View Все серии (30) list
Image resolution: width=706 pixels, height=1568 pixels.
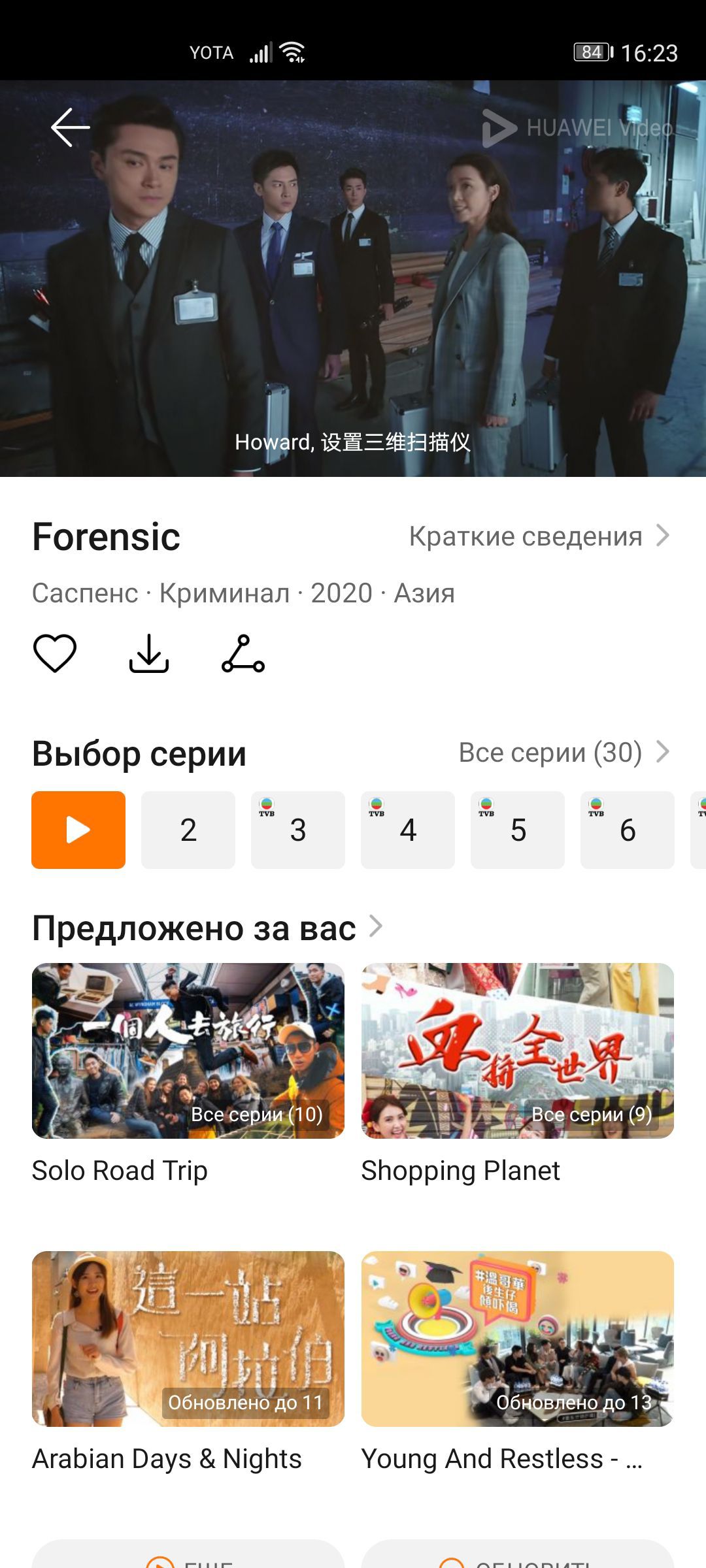click(x=563, y=753)
